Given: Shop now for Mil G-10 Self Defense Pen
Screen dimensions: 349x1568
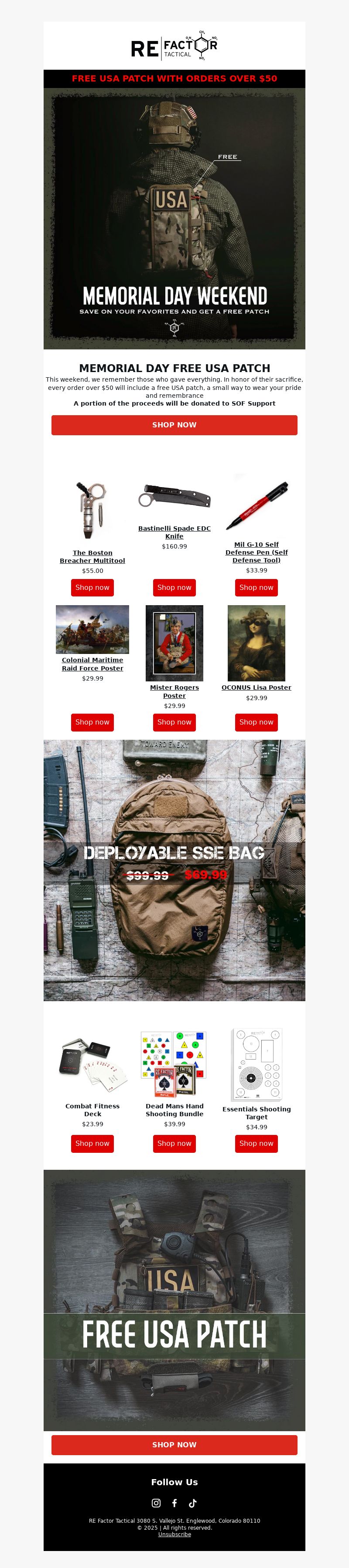Looking at the screenshot, I should coord(257,587).
